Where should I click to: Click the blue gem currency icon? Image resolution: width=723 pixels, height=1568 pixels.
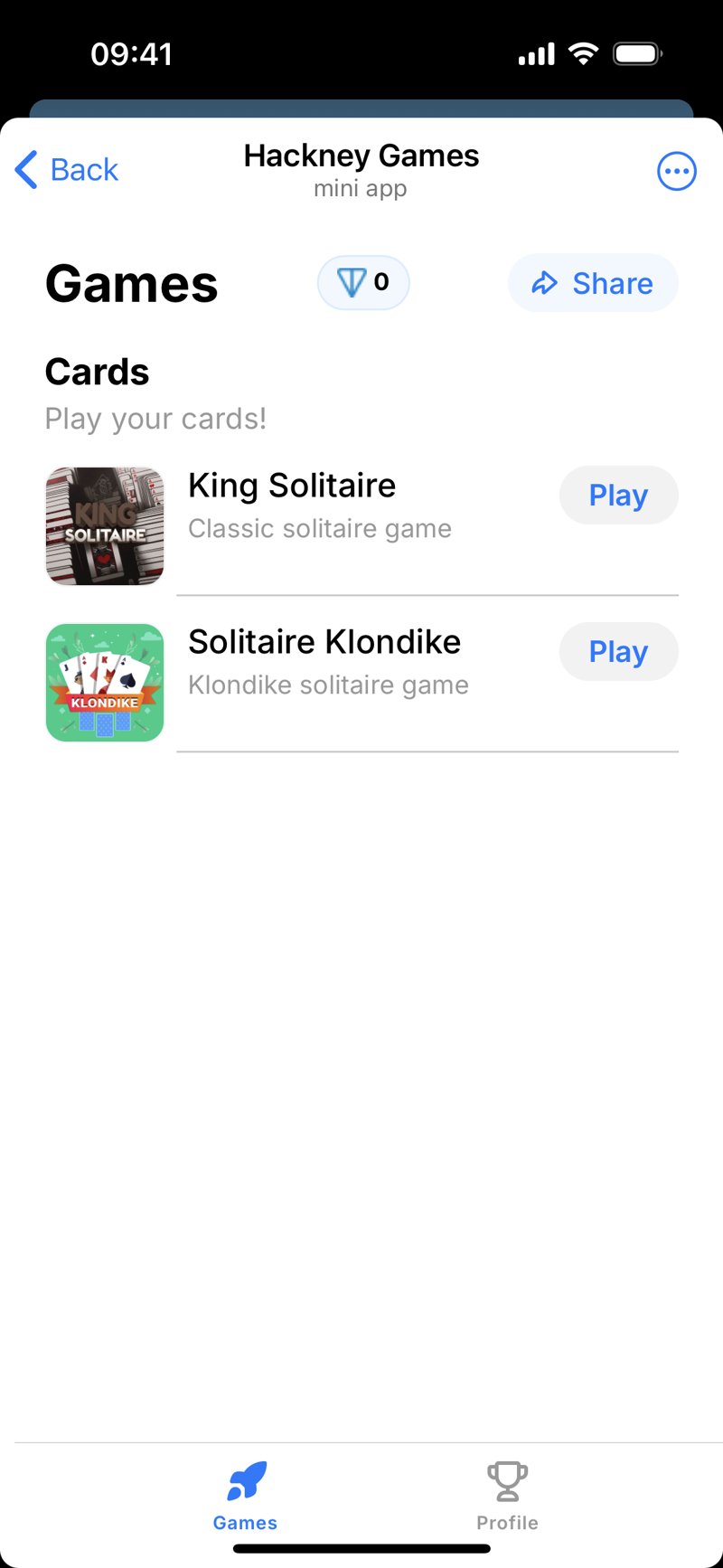[x=350, y=282]
